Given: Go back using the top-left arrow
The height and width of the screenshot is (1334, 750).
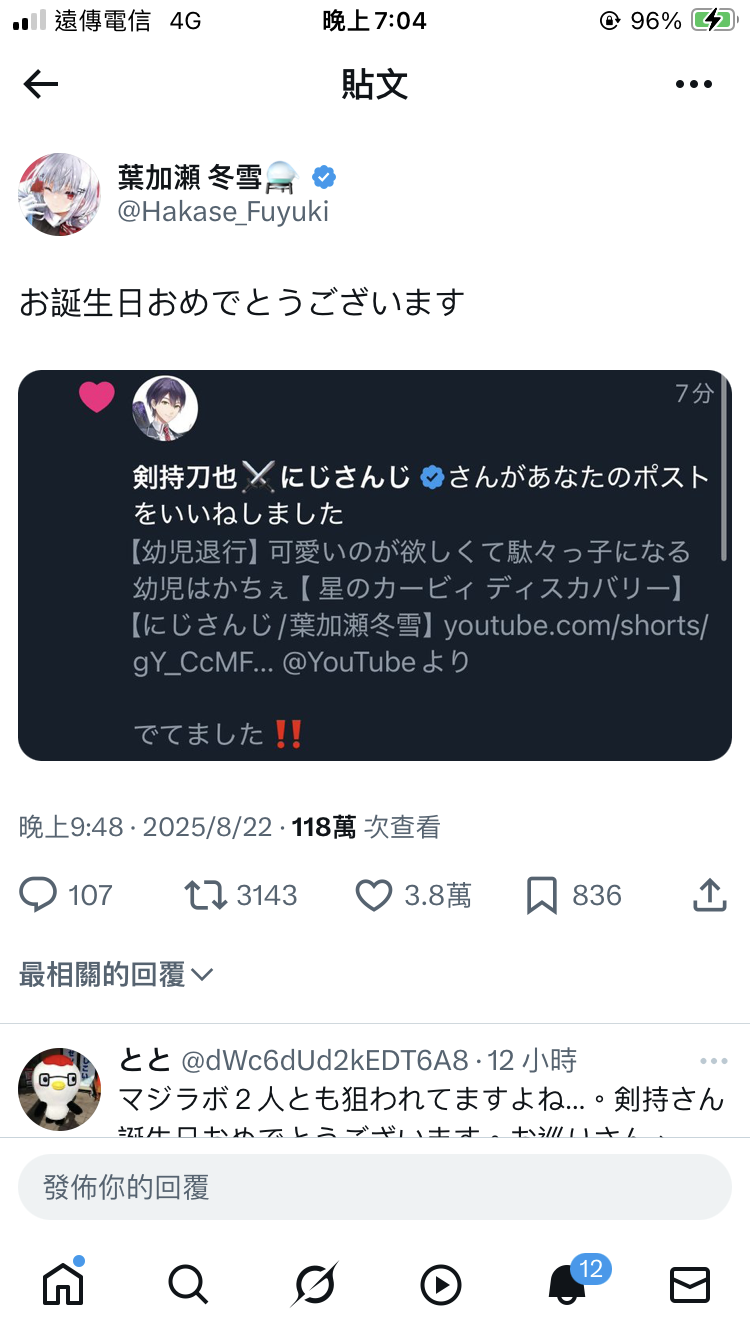Looking at the screenshot, I should pos(41,85).
